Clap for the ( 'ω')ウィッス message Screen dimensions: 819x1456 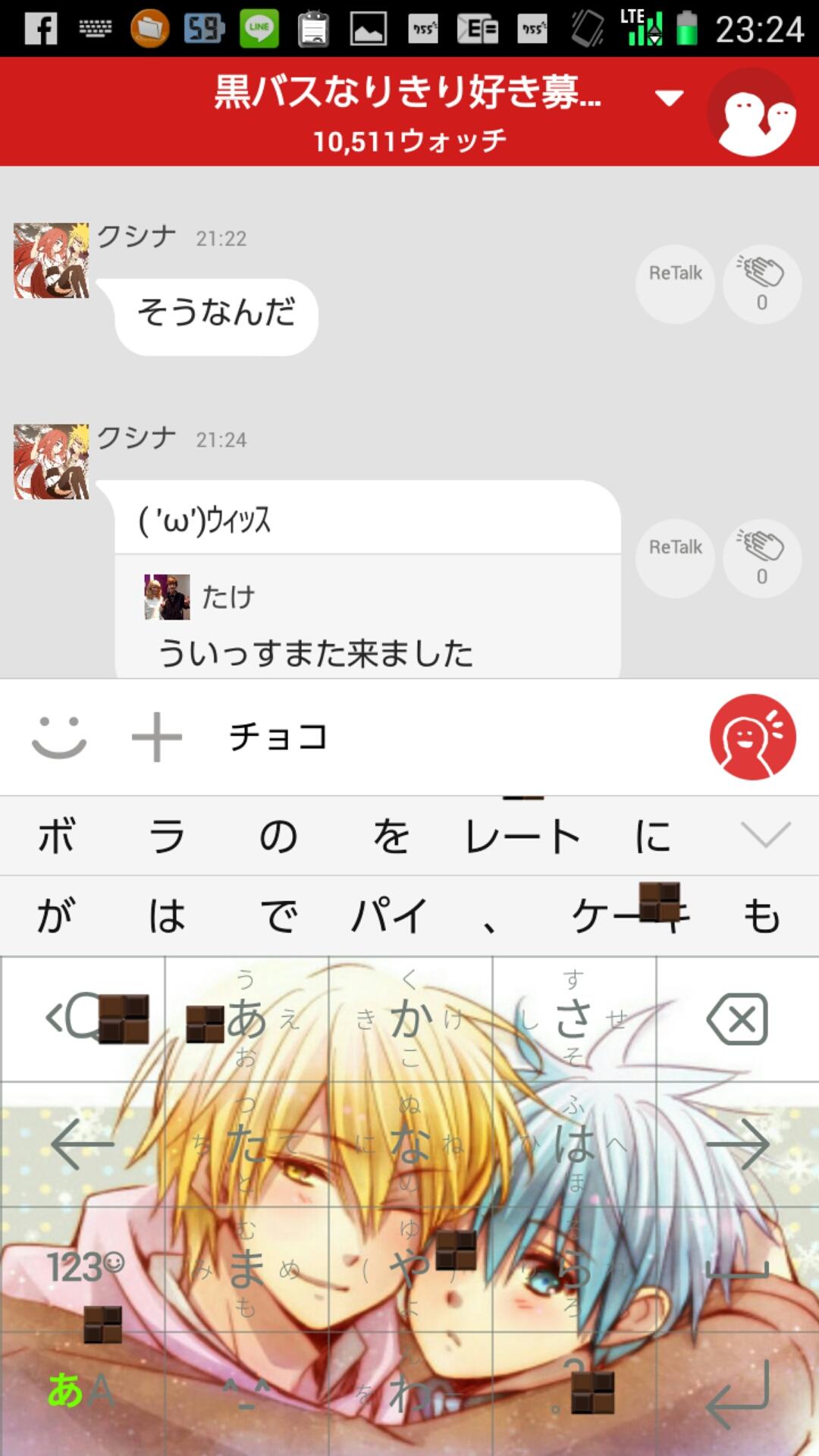[761, 558]
